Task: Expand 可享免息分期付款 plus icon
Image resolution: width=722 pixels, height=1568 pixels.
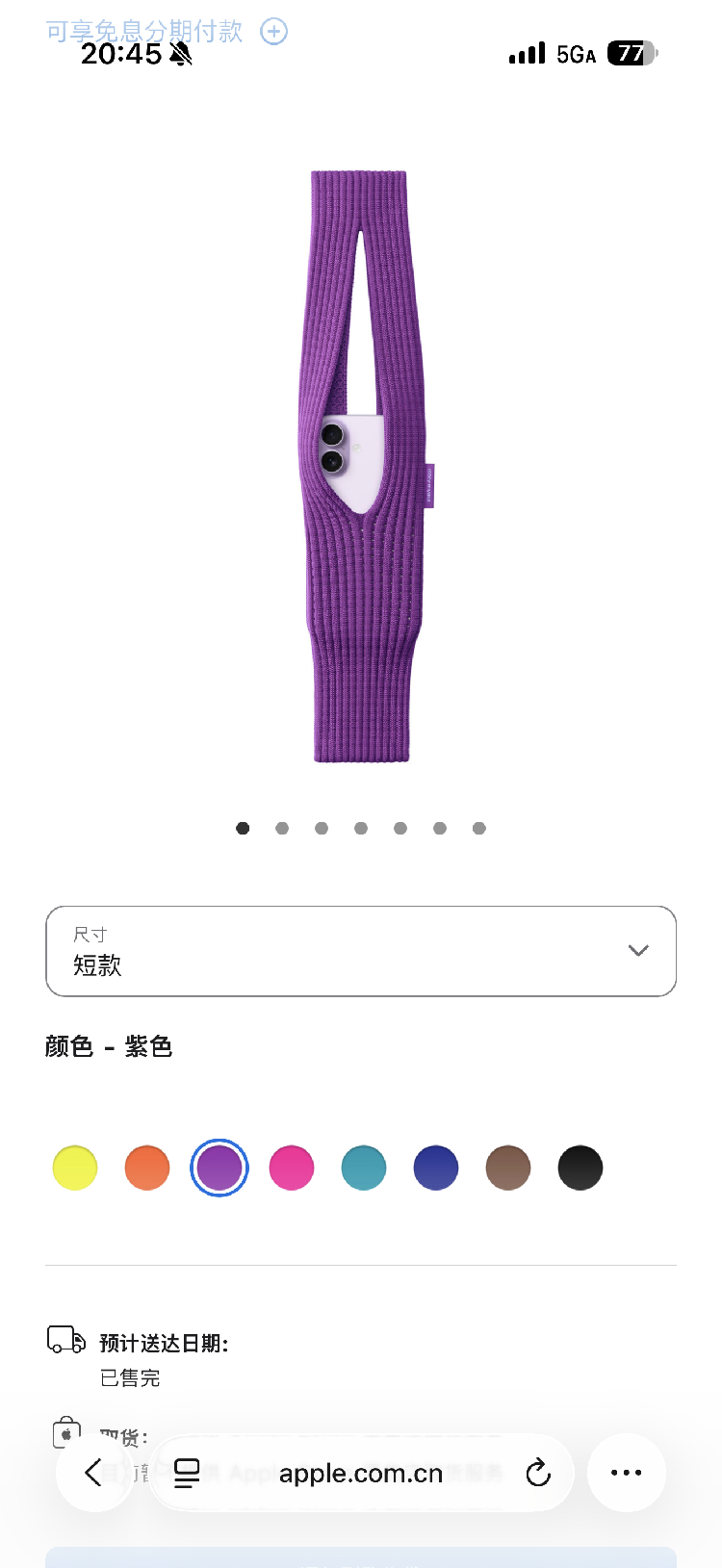Action: (274, 32)
